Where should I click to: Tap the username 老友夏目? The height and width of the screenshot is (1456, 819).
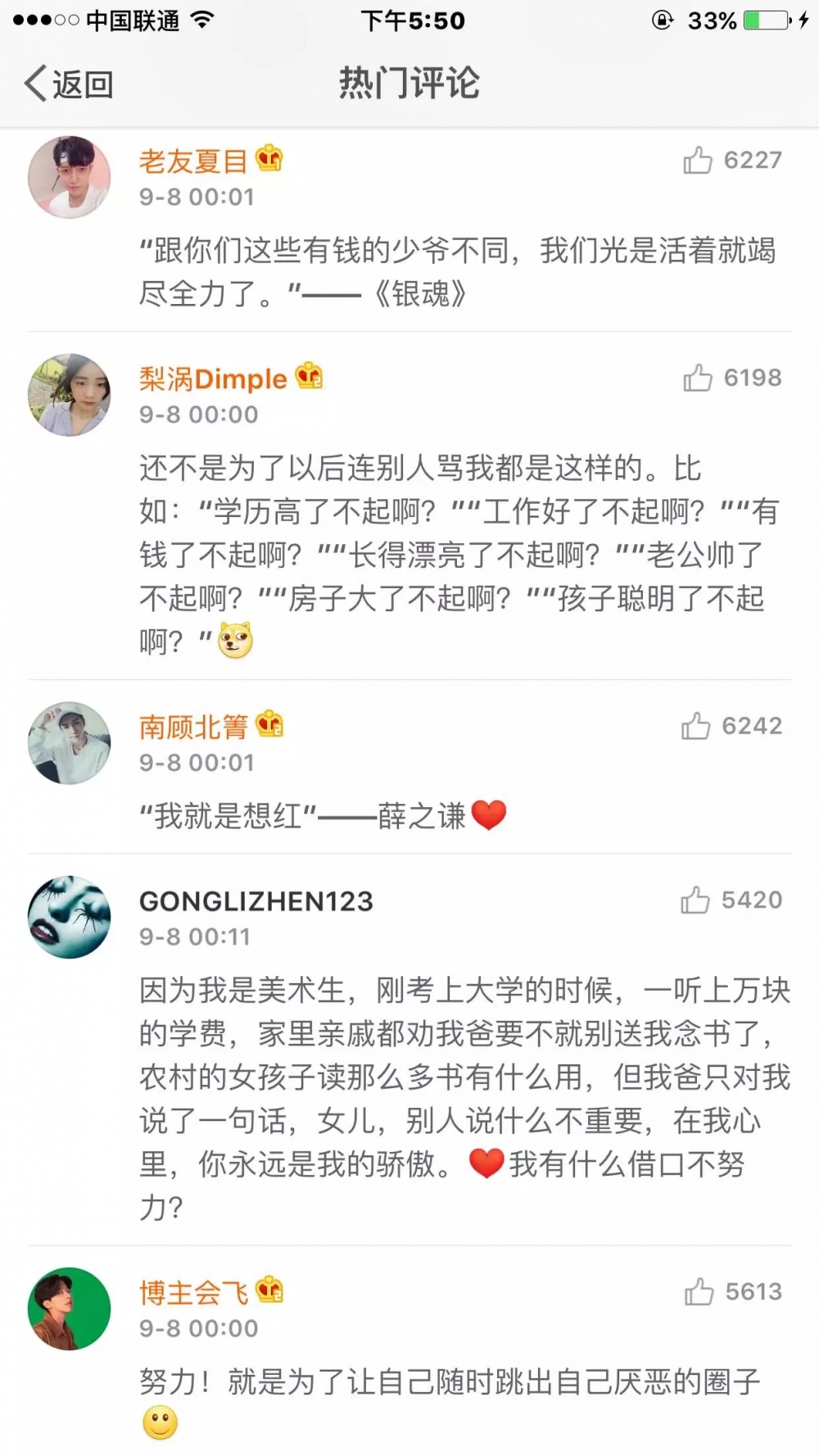pos(193,161)
